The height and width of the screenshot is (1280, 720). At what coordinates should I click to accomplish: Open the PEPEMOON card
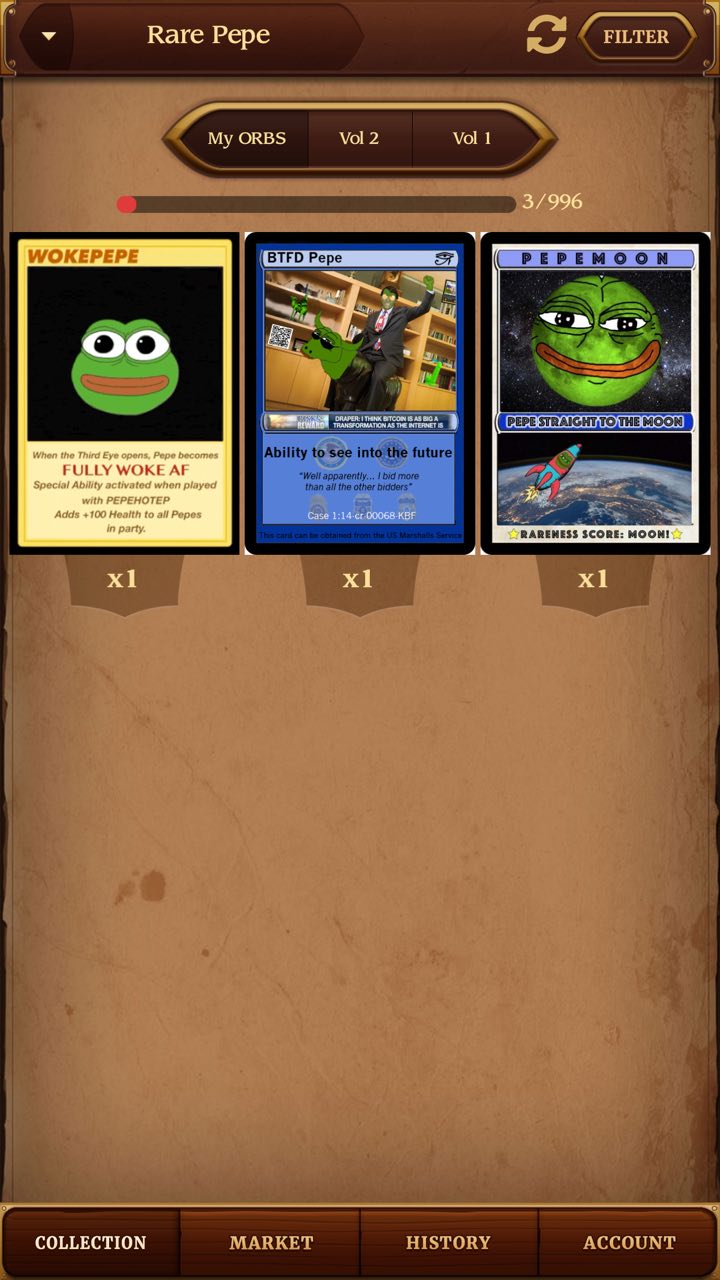point(595,393)
